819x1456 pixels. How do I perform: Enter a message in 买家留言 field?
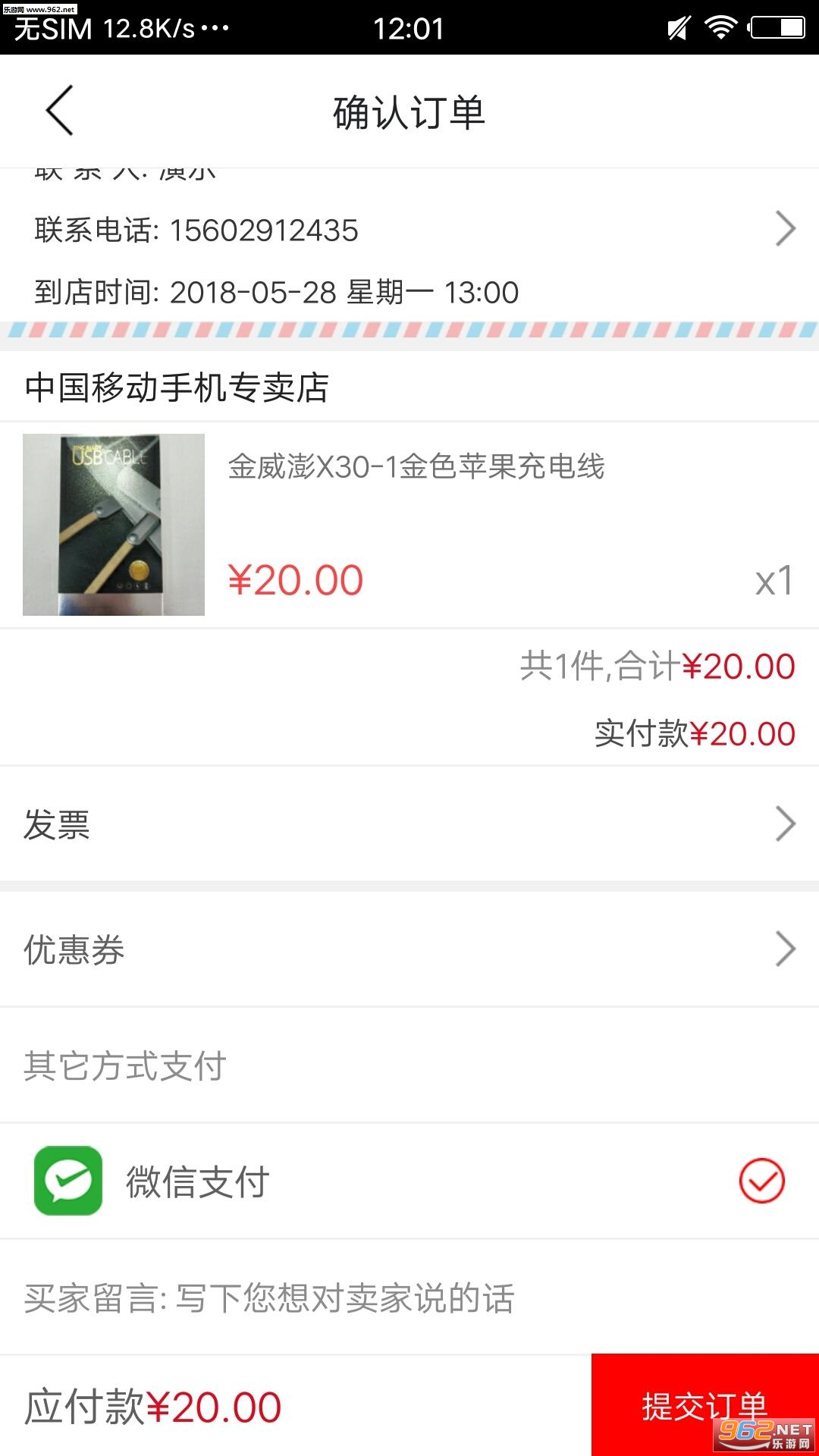[409, 1298]
